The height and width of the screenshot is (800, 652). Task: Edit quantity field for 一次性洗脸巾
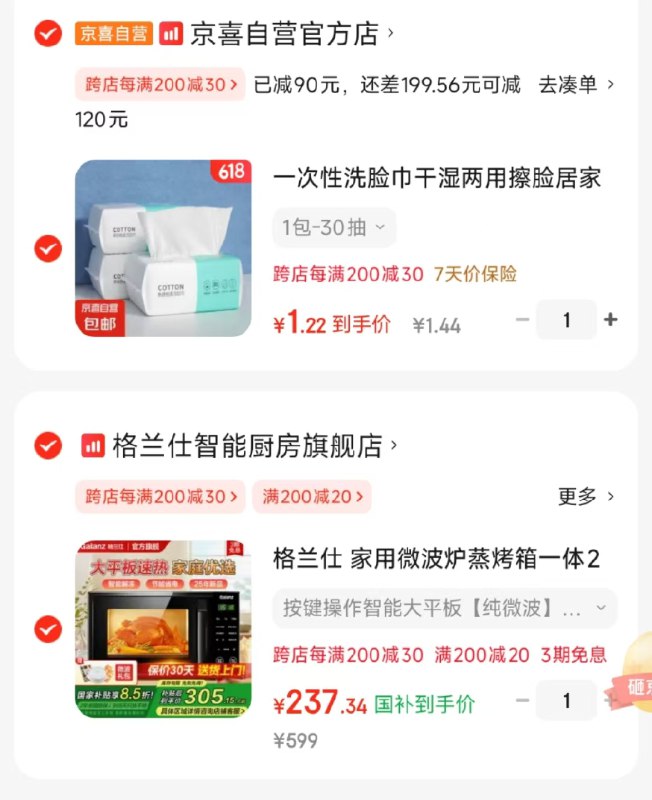(566, 320)
